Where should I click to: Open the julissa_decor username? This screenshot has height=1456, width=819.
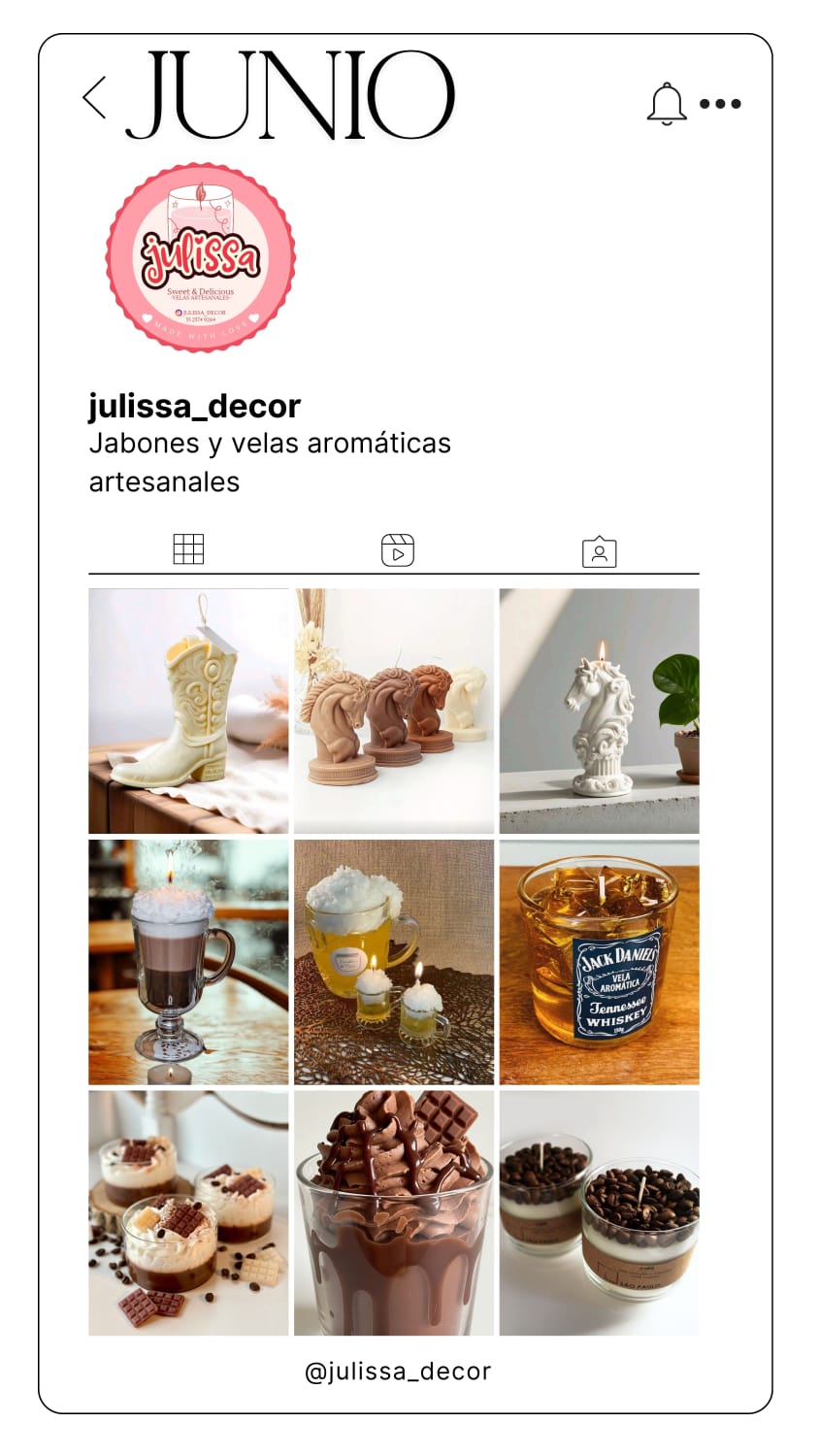pyautogui.click(x=193, y=406)
